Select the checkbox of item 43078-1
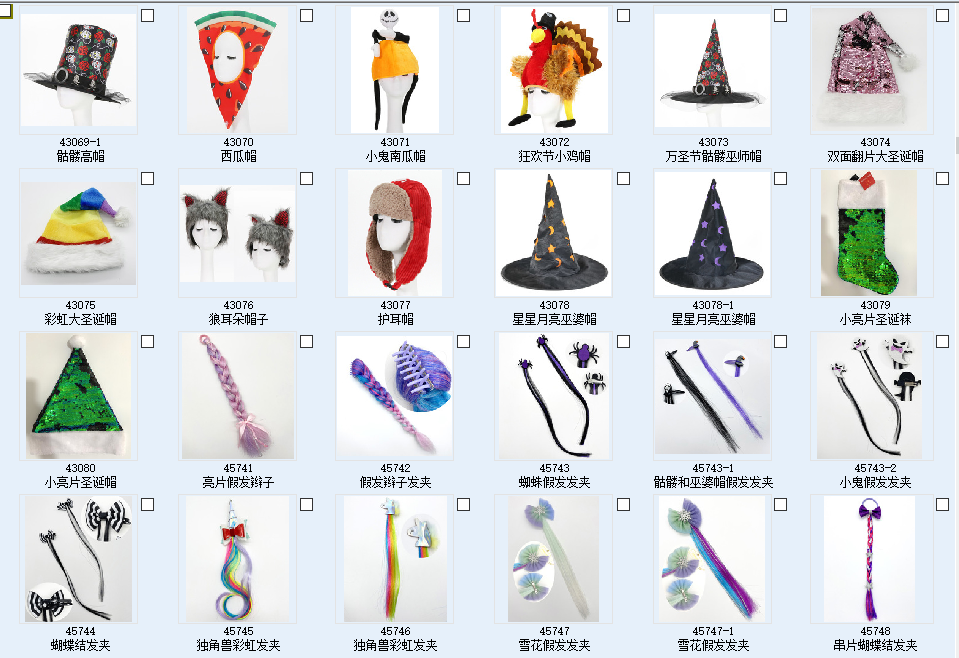The image size is (959, 658). tap(780, 179)
